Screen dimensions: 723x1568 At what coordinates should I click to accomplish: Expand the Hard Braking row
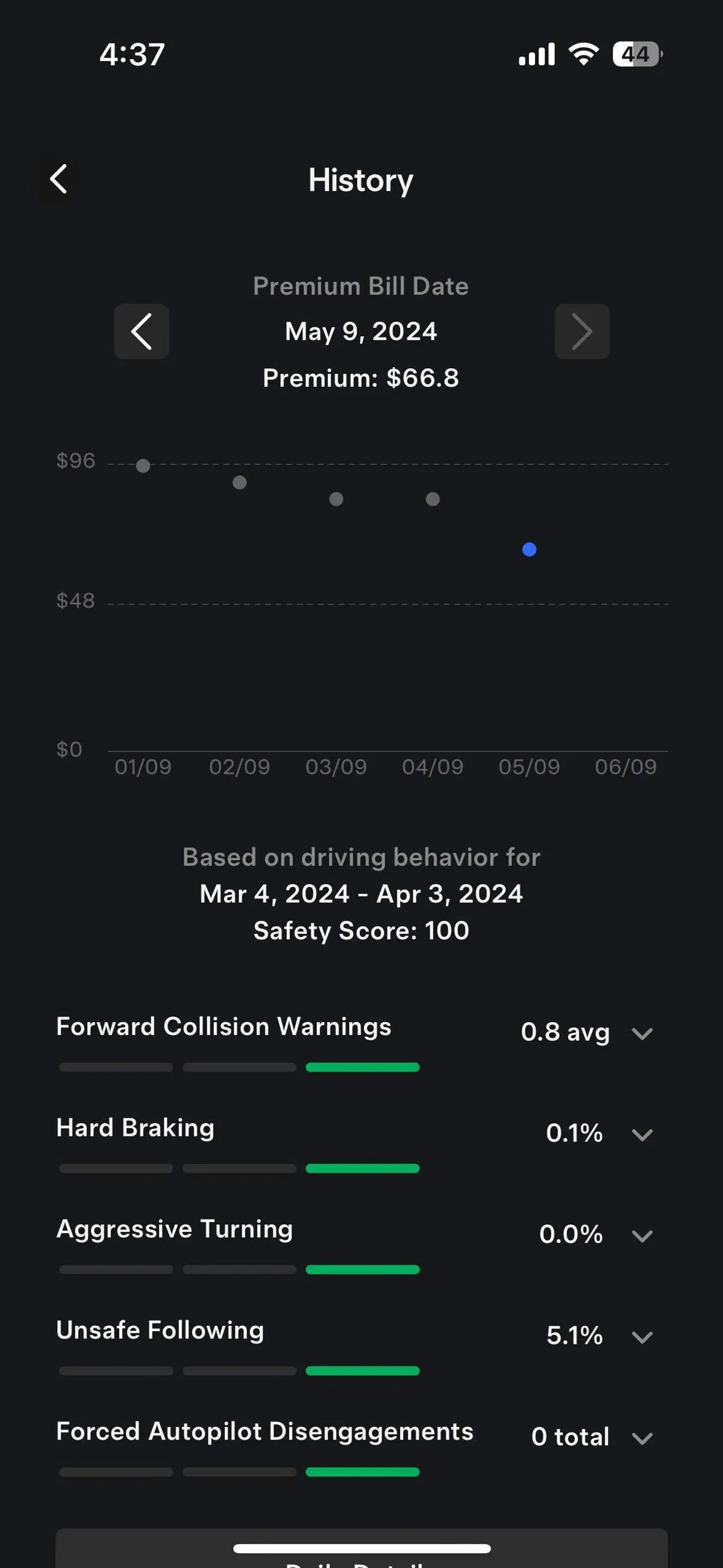(642, 1135)
